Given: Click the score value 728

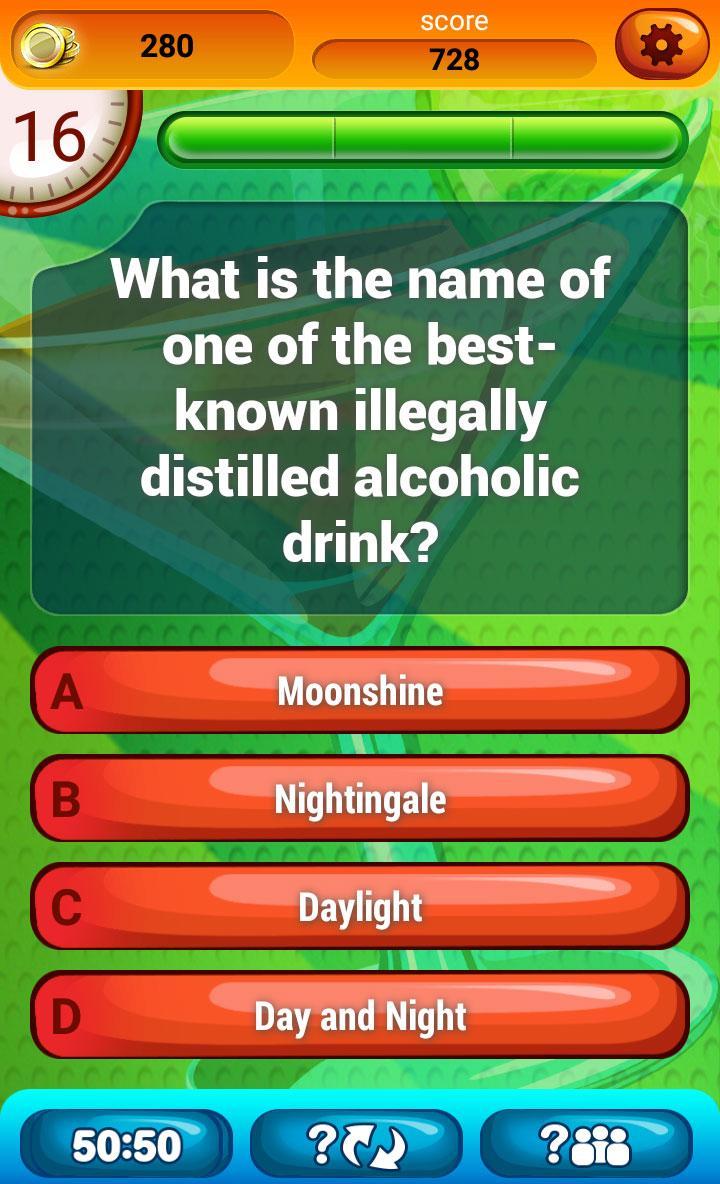Looking at the screenshot, I should click(455, 58).
